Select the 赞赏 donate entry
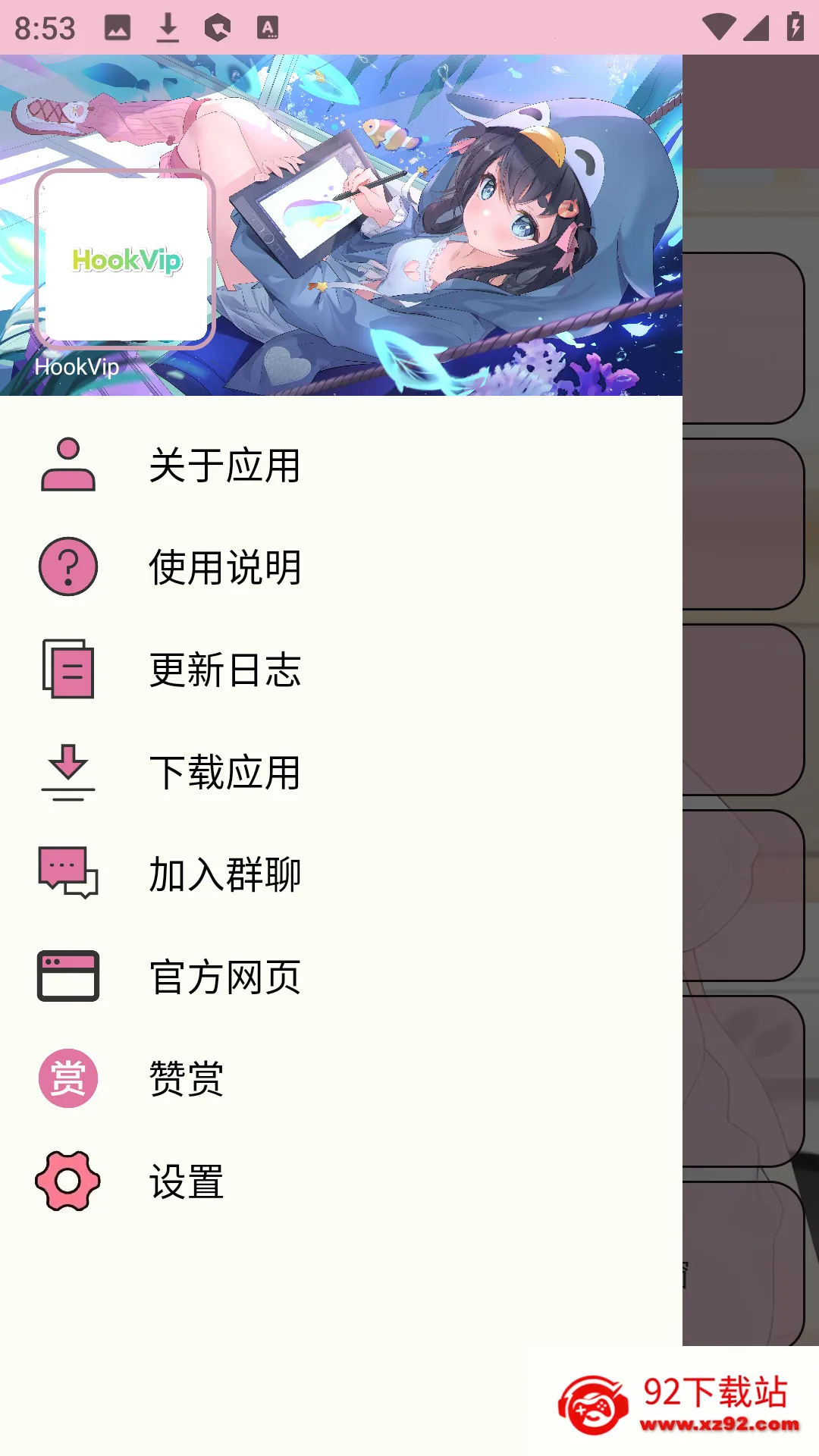 coord(341,1079)
